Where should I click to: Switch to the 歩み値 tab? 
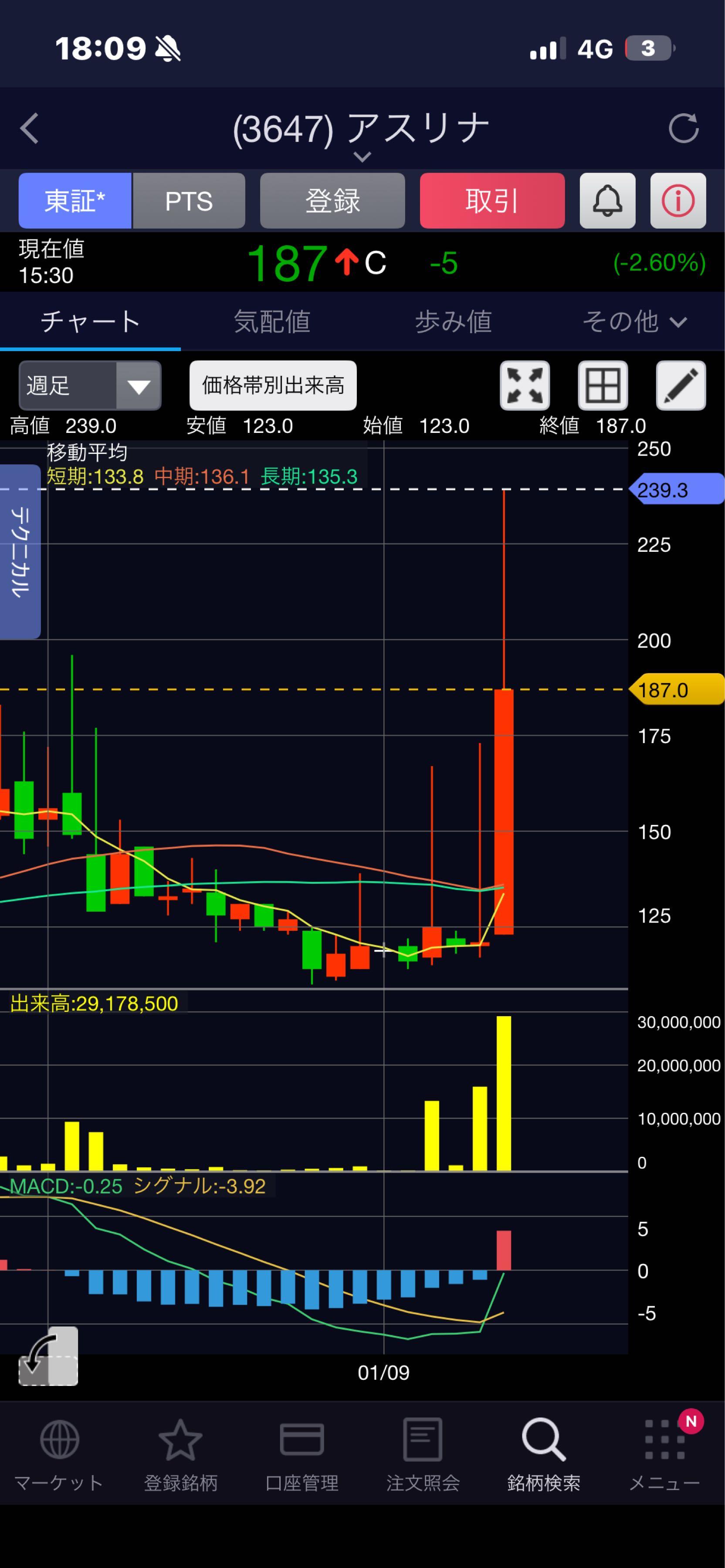pos(453,321)
